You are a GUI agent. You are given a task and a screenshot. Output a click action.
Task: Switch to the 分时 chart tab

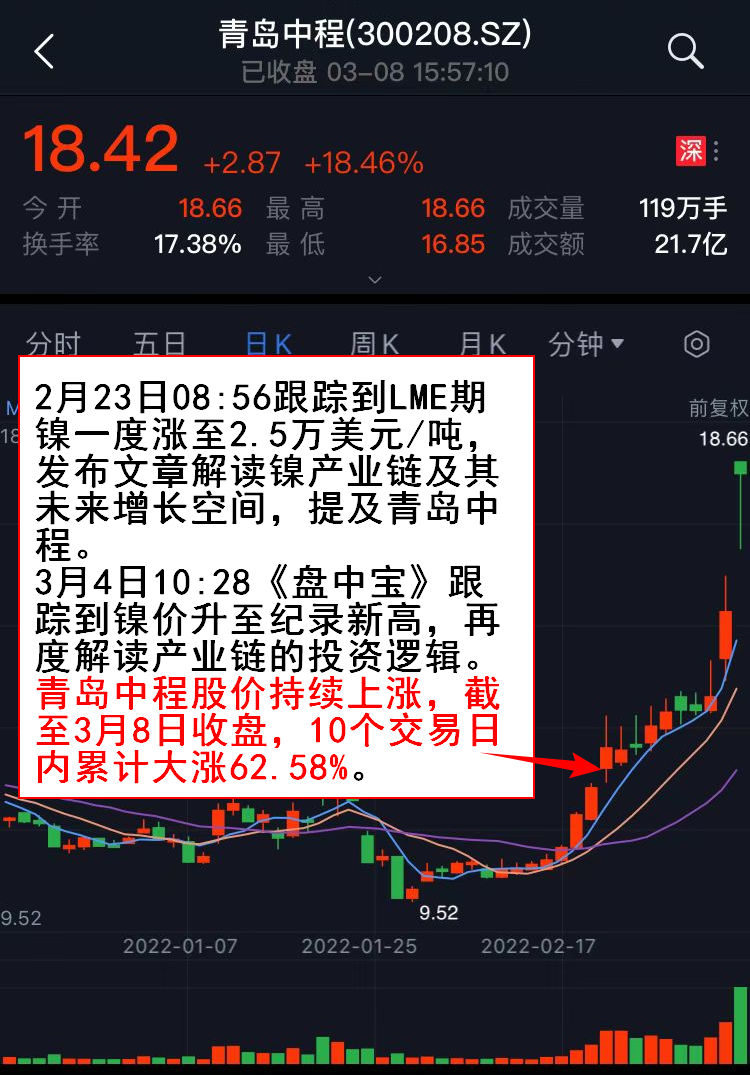coord(53,345)
